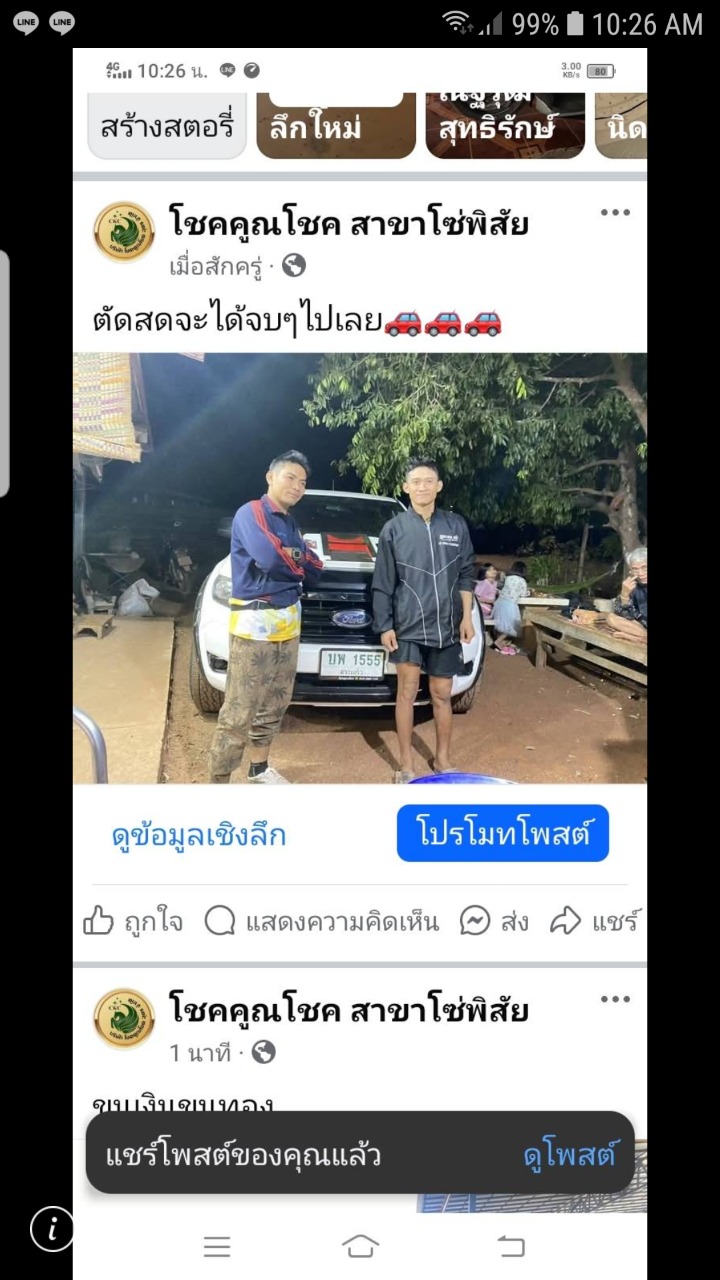Open the Ford truck photo in the post
The height and width of the screenshot is (1280, 720).
360,568
